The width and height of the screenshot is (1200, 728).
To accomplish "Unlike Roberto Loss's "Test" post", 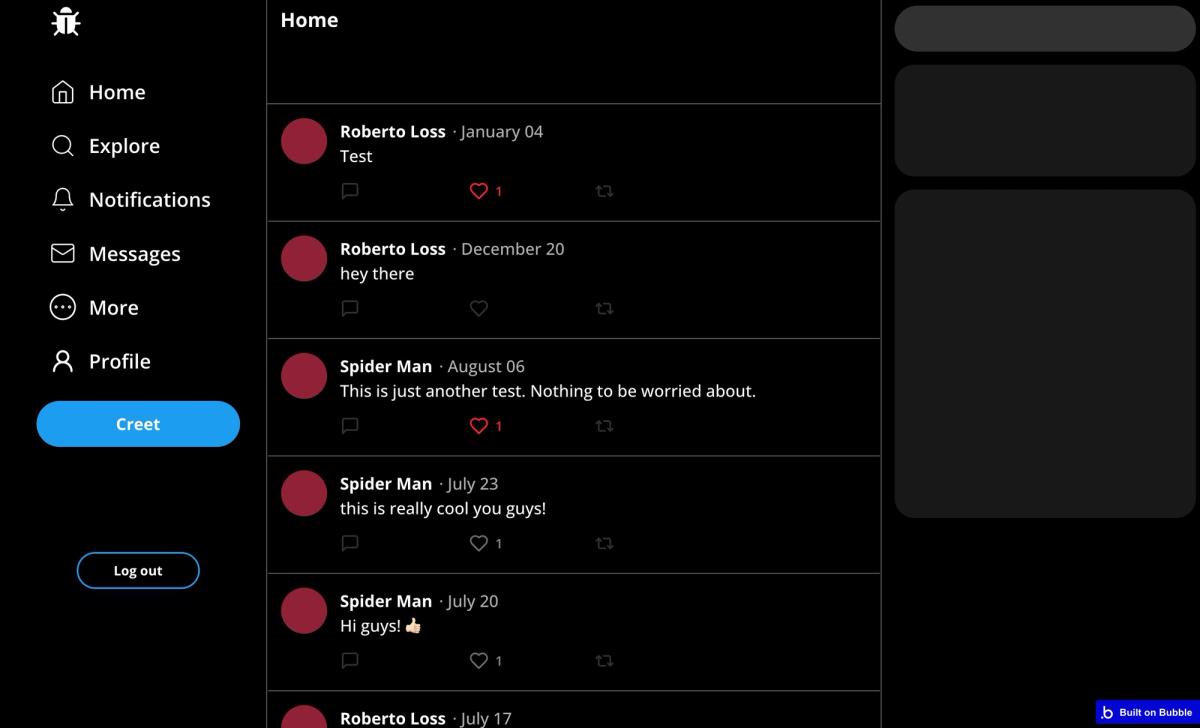I will [479, 191].
